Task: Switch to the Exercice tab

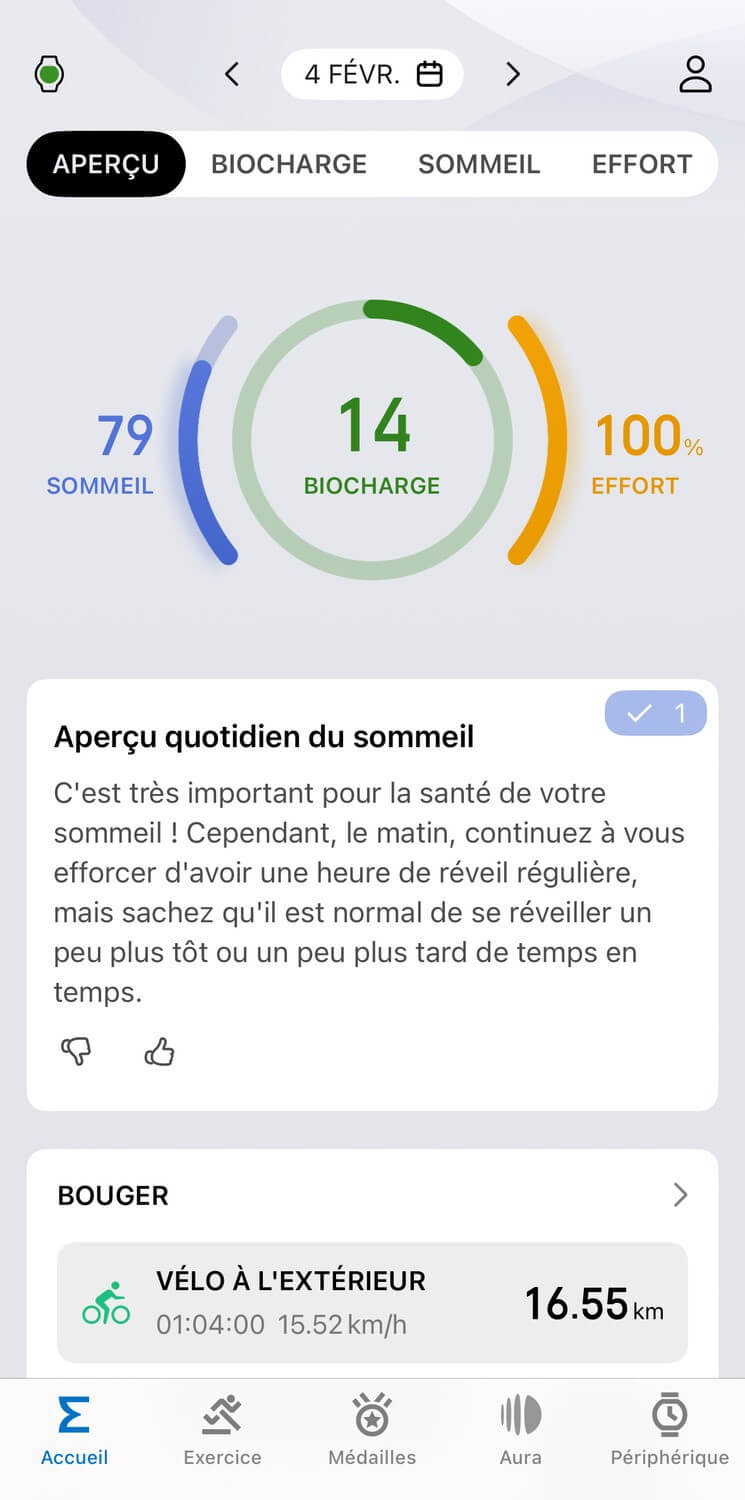Action: 222,1431
